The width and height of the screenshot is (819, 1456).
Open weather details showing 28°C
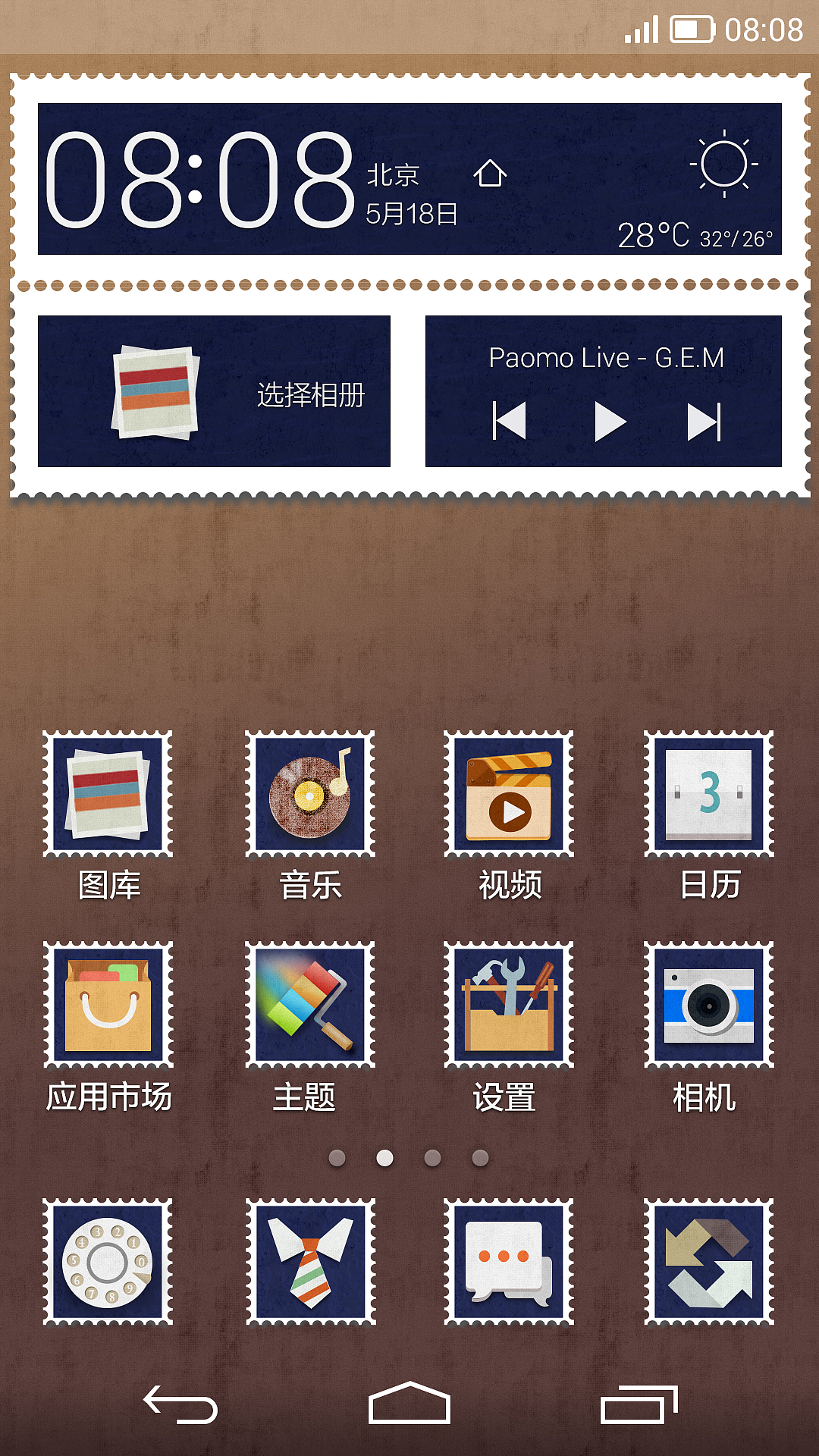654,236
